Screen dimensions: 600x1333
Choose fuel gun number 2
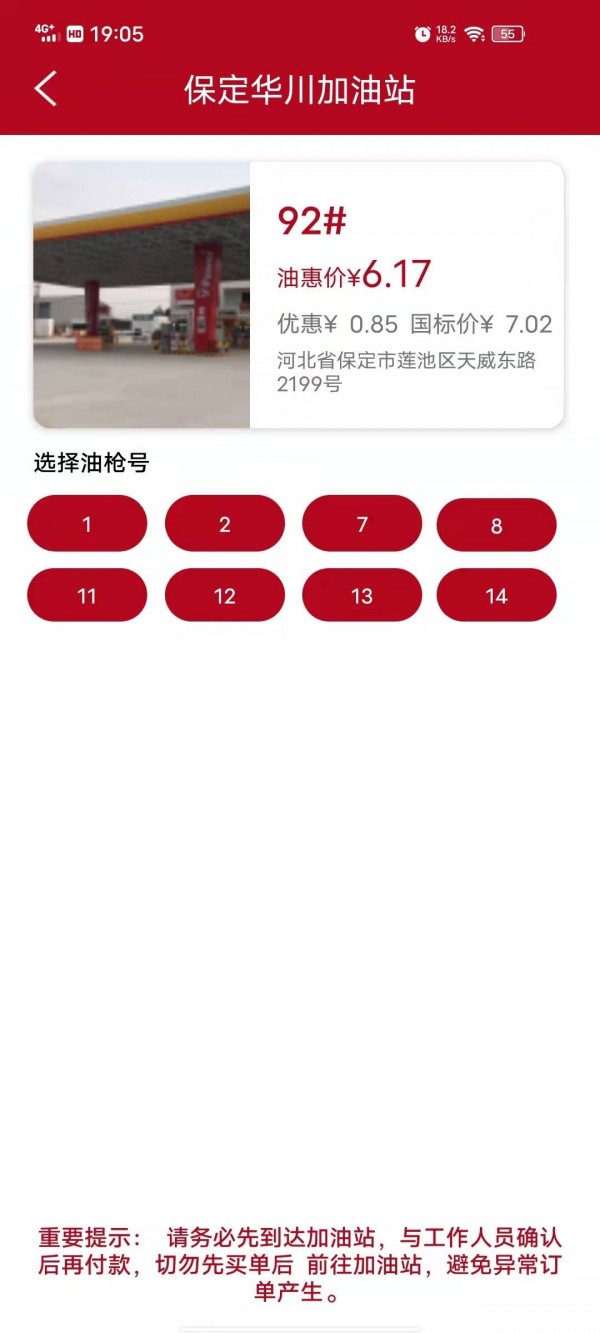point(224,524)
